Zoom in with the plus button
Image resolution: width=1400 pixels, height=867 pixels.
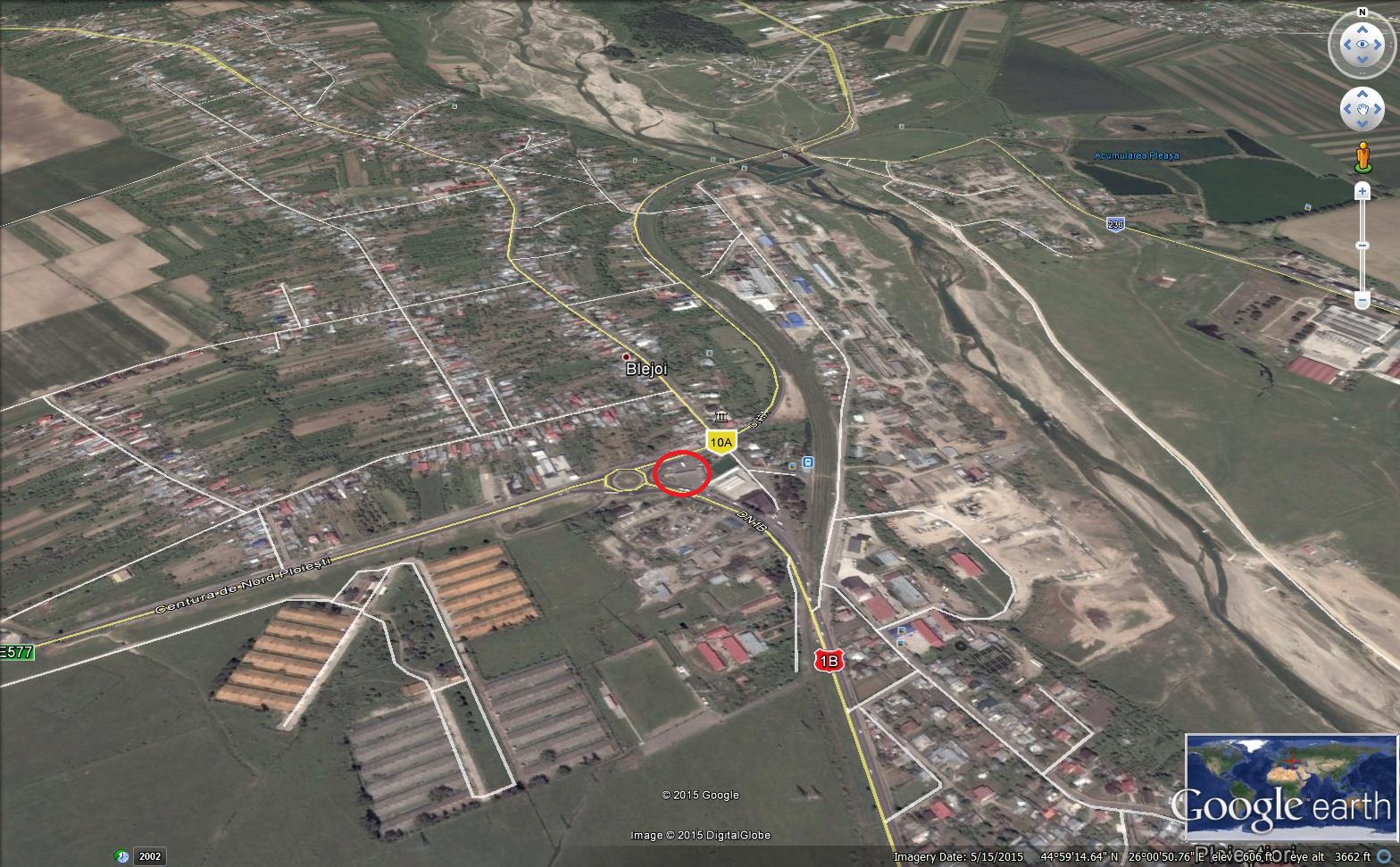1362,190
